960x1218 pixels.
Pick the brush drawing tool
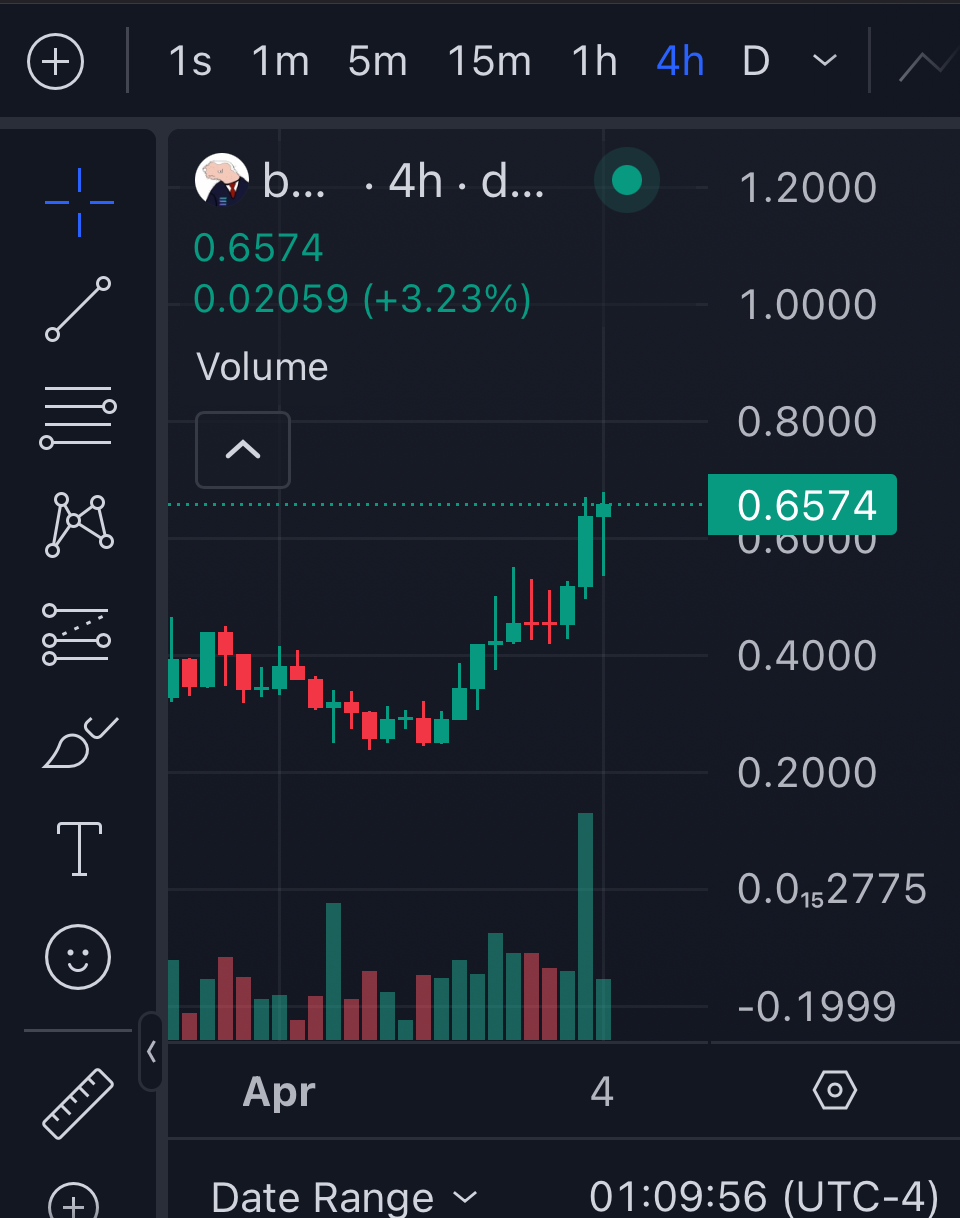tap(78, 742)
